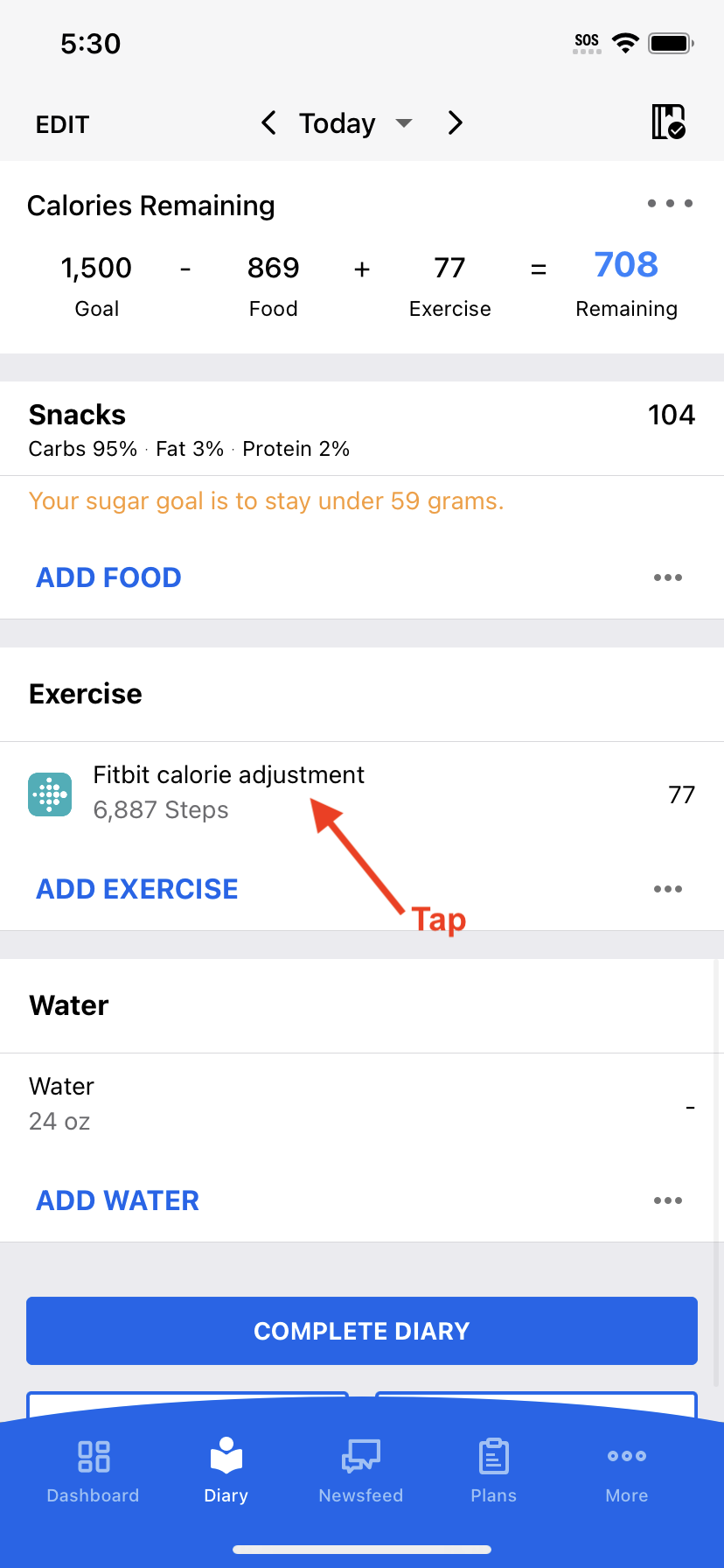This screenshot has height=1568, width=724.
Task: Go to the previous day
Action: point(268,123)
